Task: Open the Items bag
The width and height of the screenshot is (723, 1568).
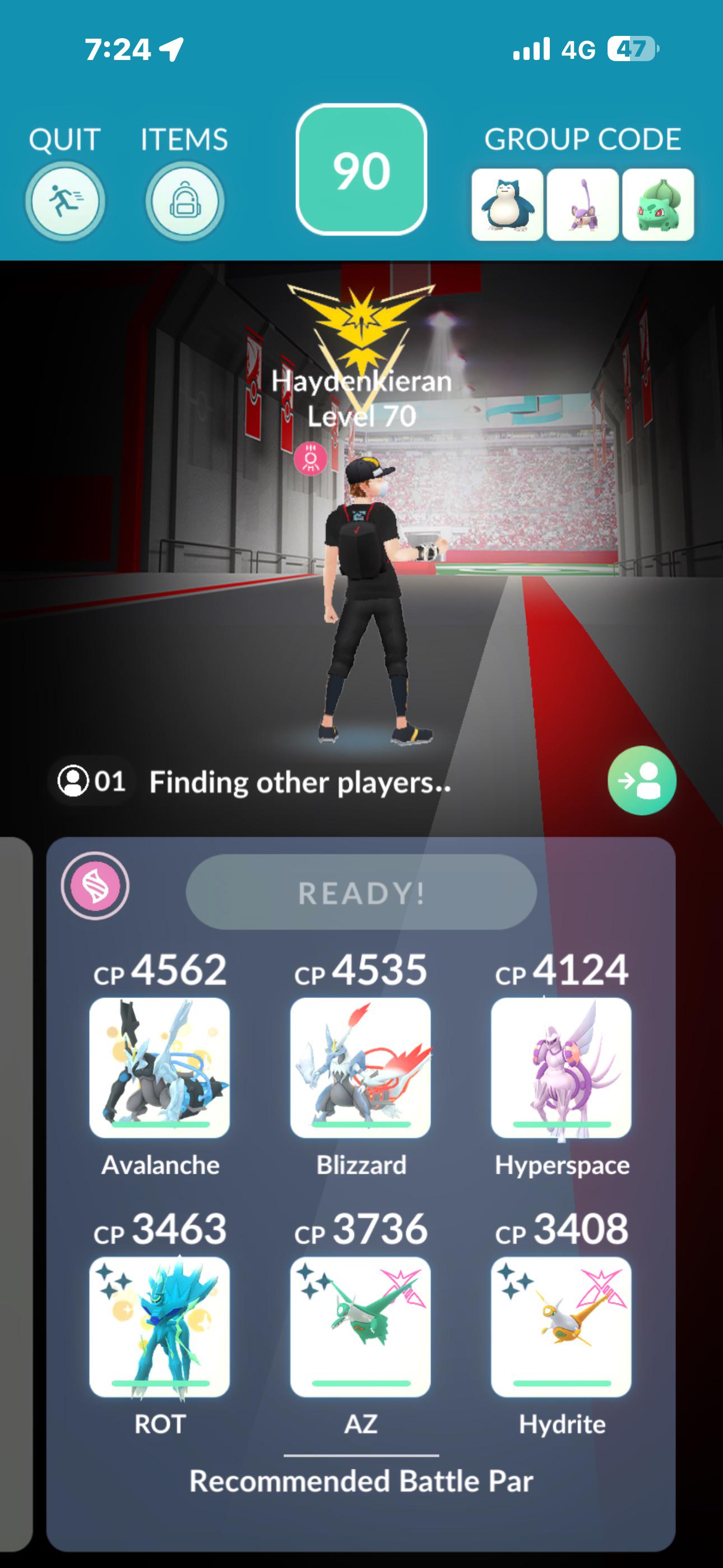Action: [x=184, y=201]
